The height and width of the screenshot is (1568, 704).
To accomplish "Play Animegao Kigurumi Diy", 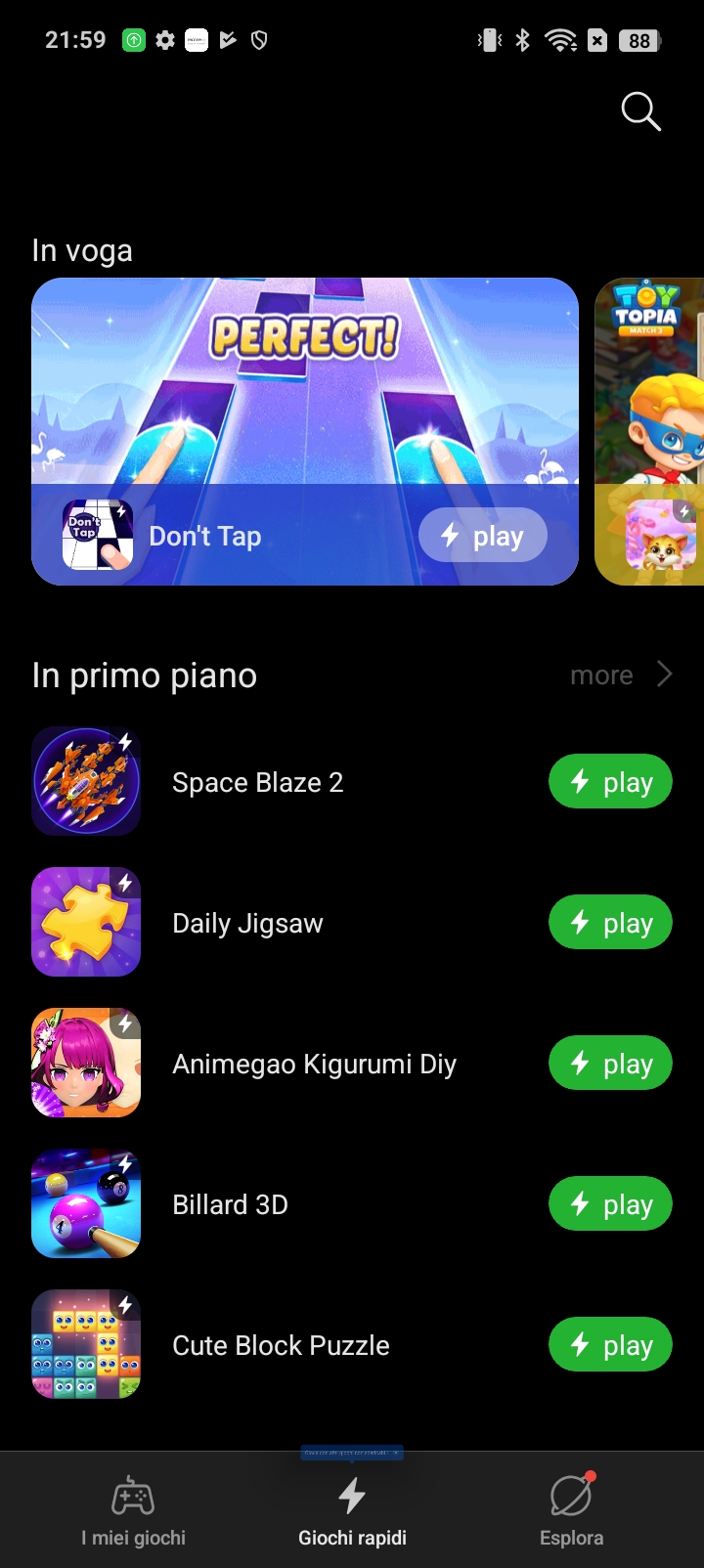I will pos(610,1064).
